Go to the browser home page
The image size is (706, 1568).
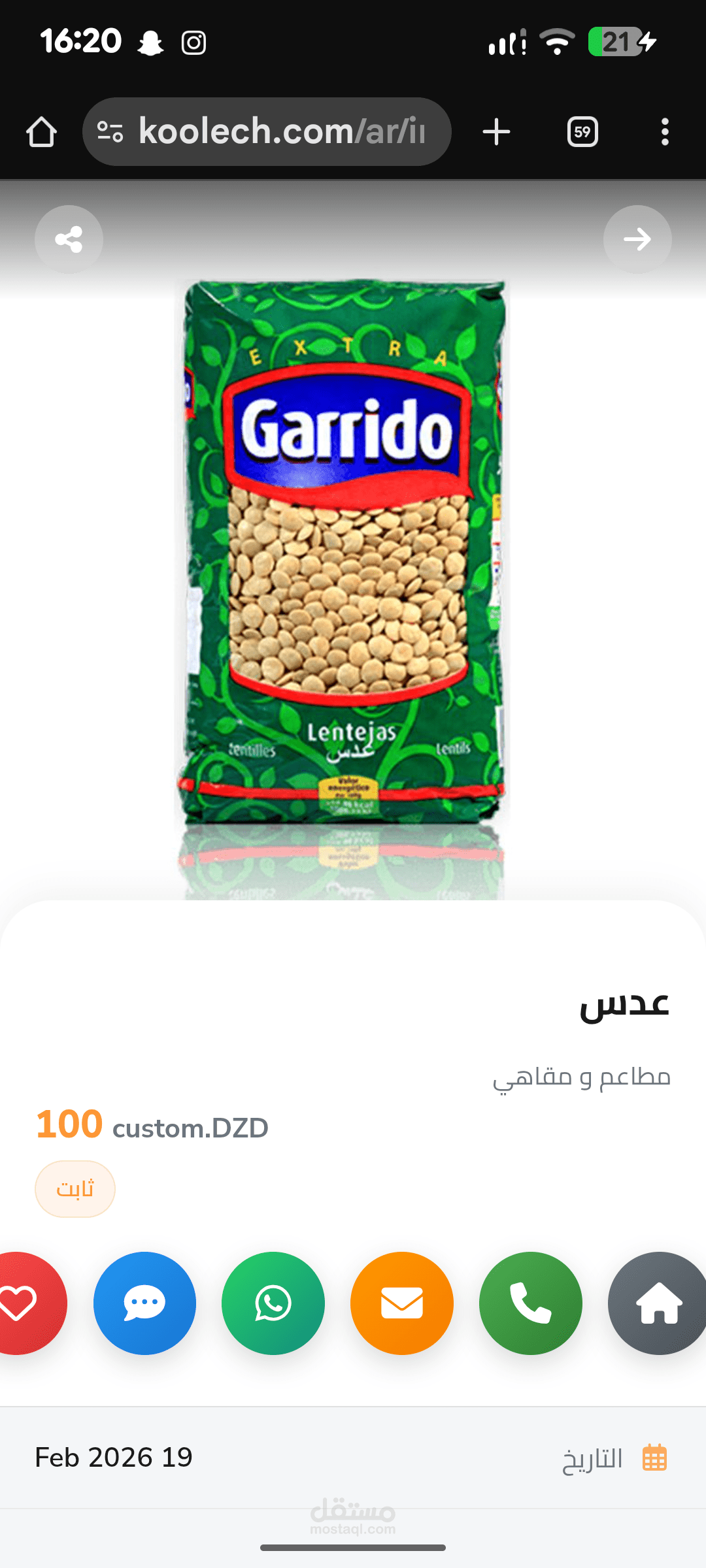(x=41, y=131)
